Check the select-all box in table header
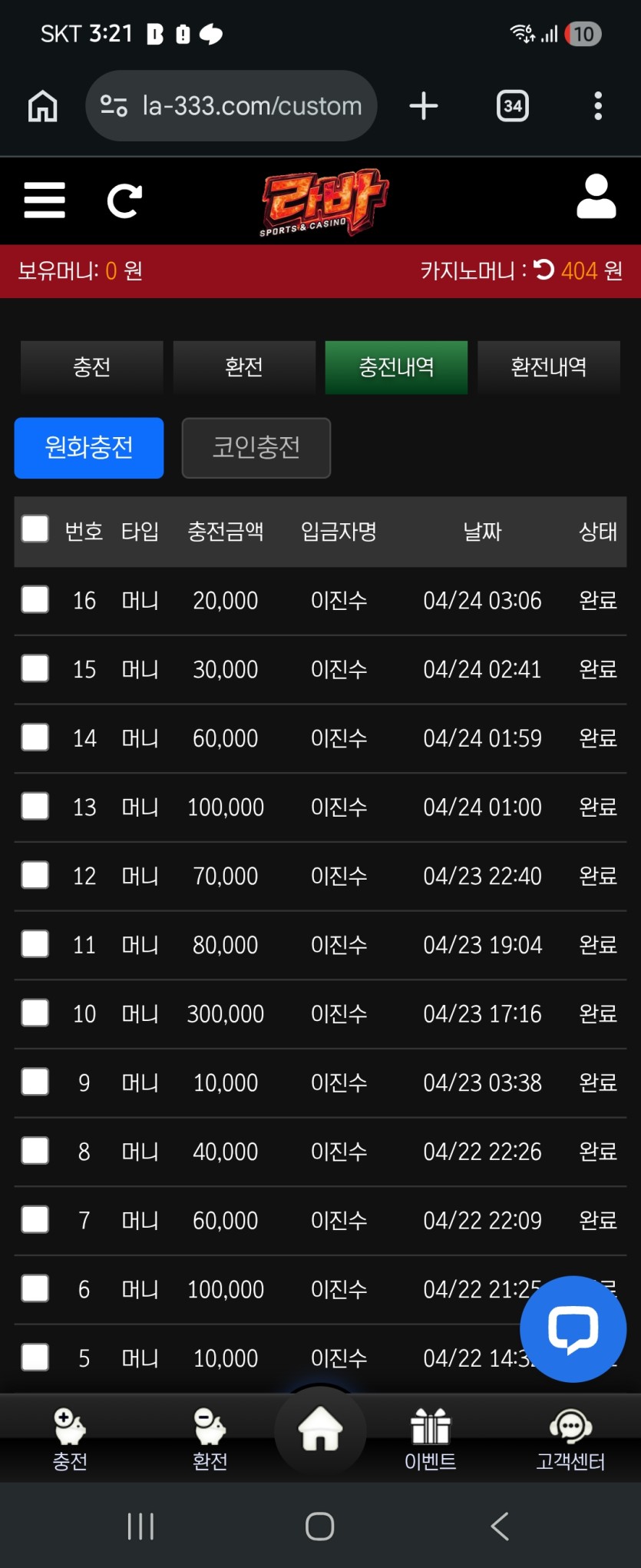Screen dimensions: 641x1568 pos(35,529)
